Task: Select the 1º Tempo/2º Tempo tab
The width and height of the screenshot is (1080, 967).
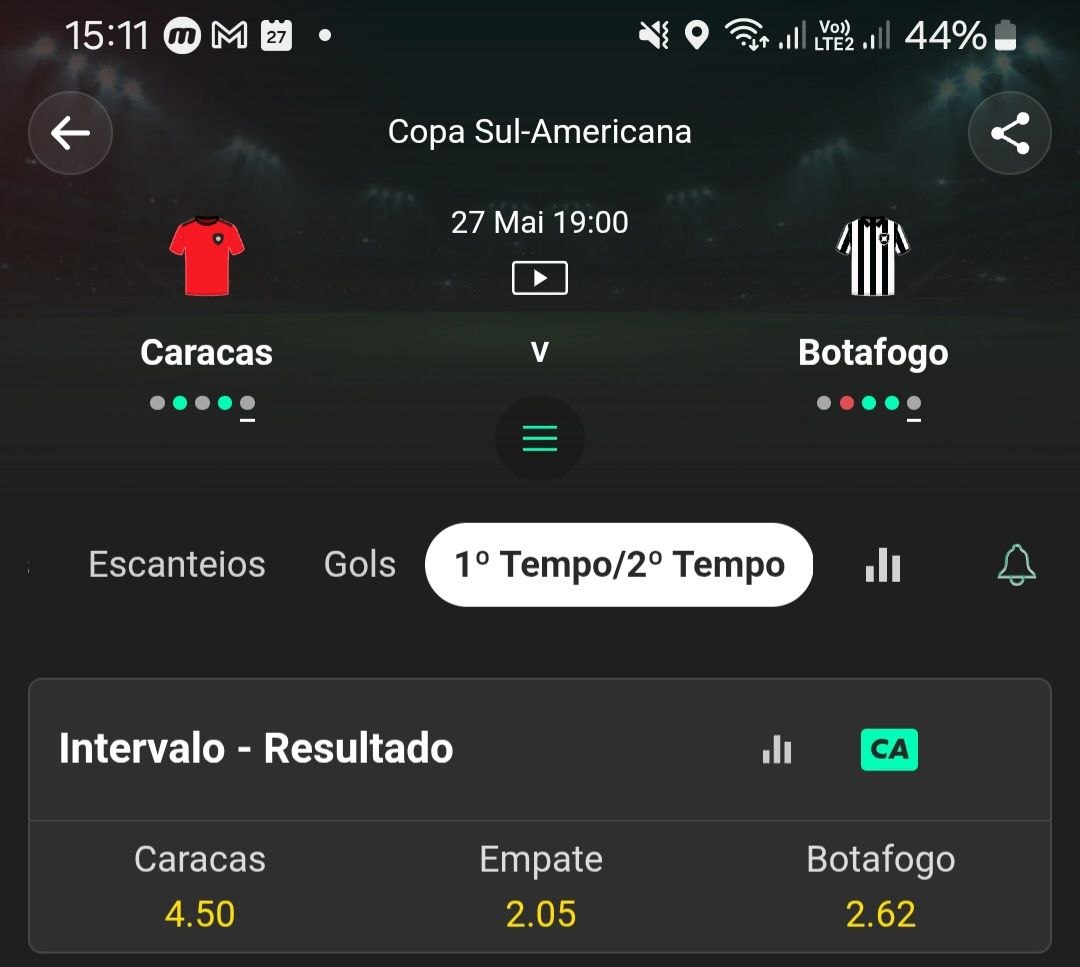Action: [x=619, y=565]
